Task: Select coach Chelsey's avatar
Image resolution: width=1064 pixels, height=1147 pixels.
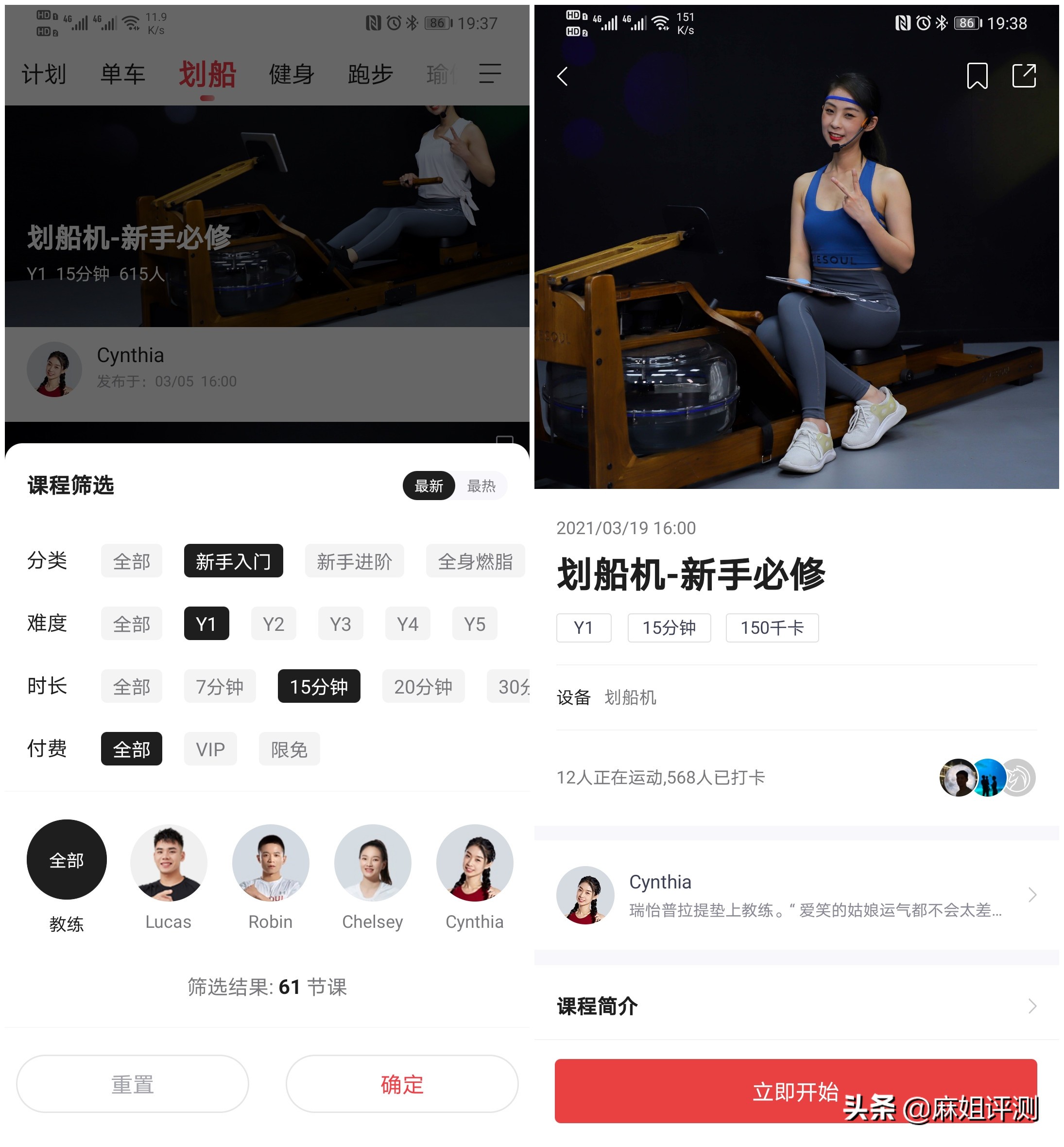Action: click(373, 862)
